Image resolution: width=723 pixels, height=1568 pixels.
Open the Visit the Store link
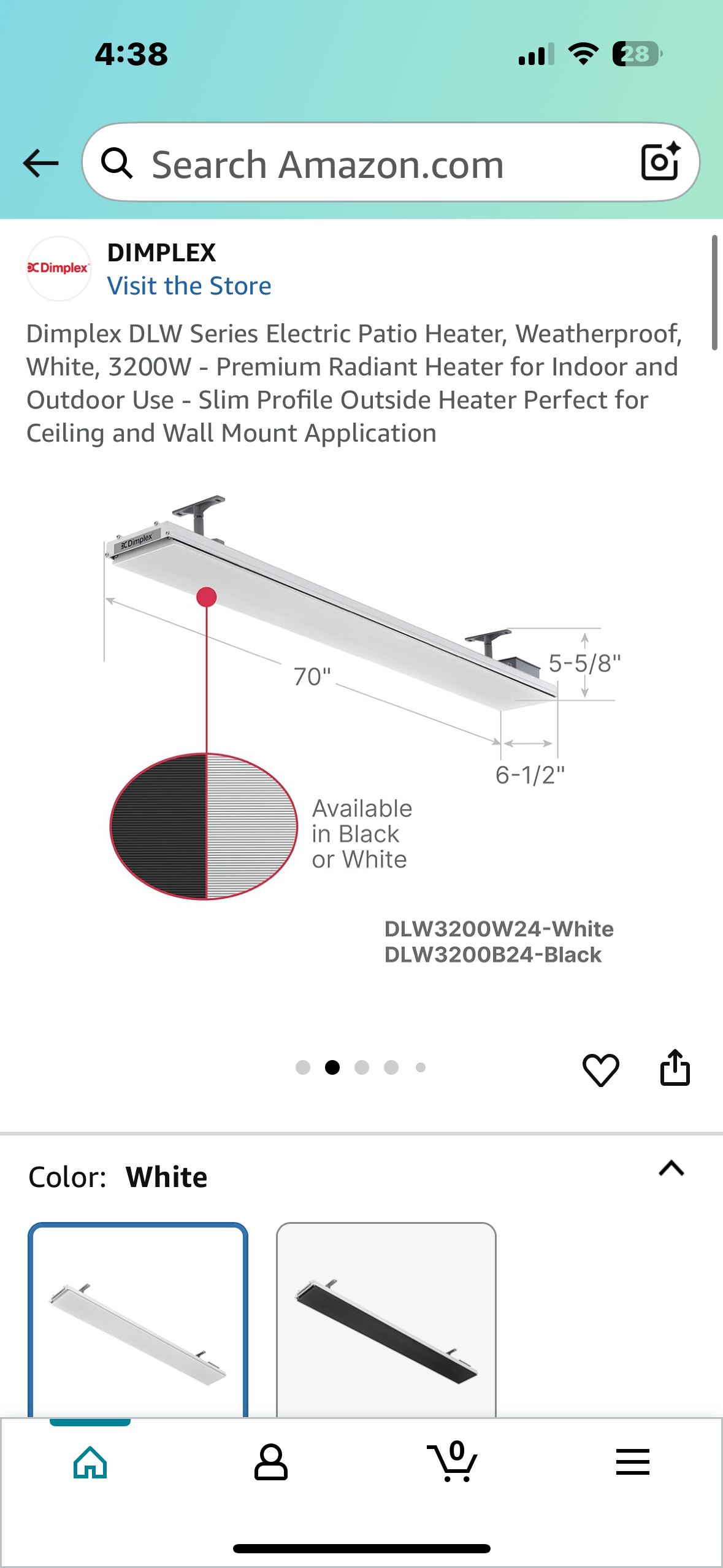coord(189,286)
